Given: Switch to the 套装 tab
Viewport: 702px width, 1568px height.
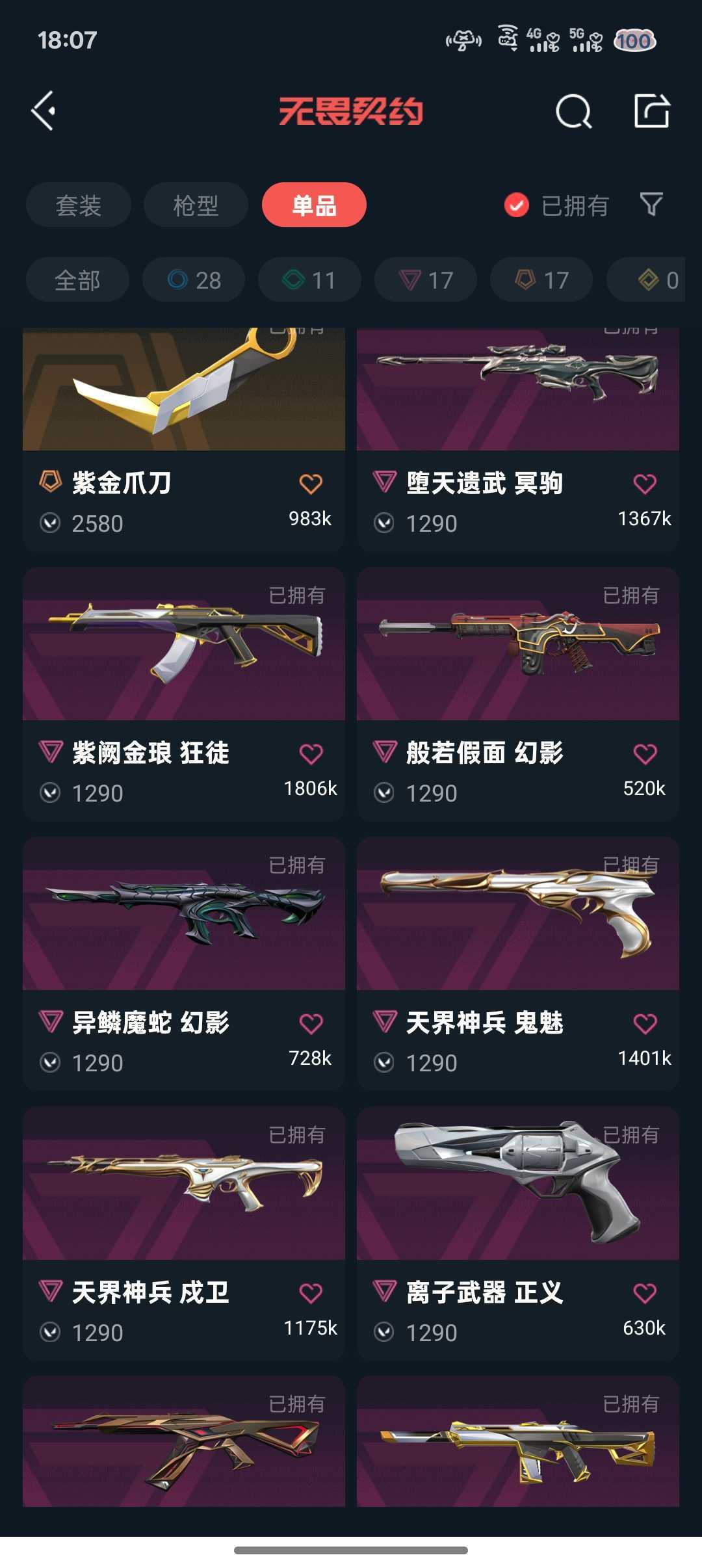Looking at the screenshot, I should (x=79, y=205).
